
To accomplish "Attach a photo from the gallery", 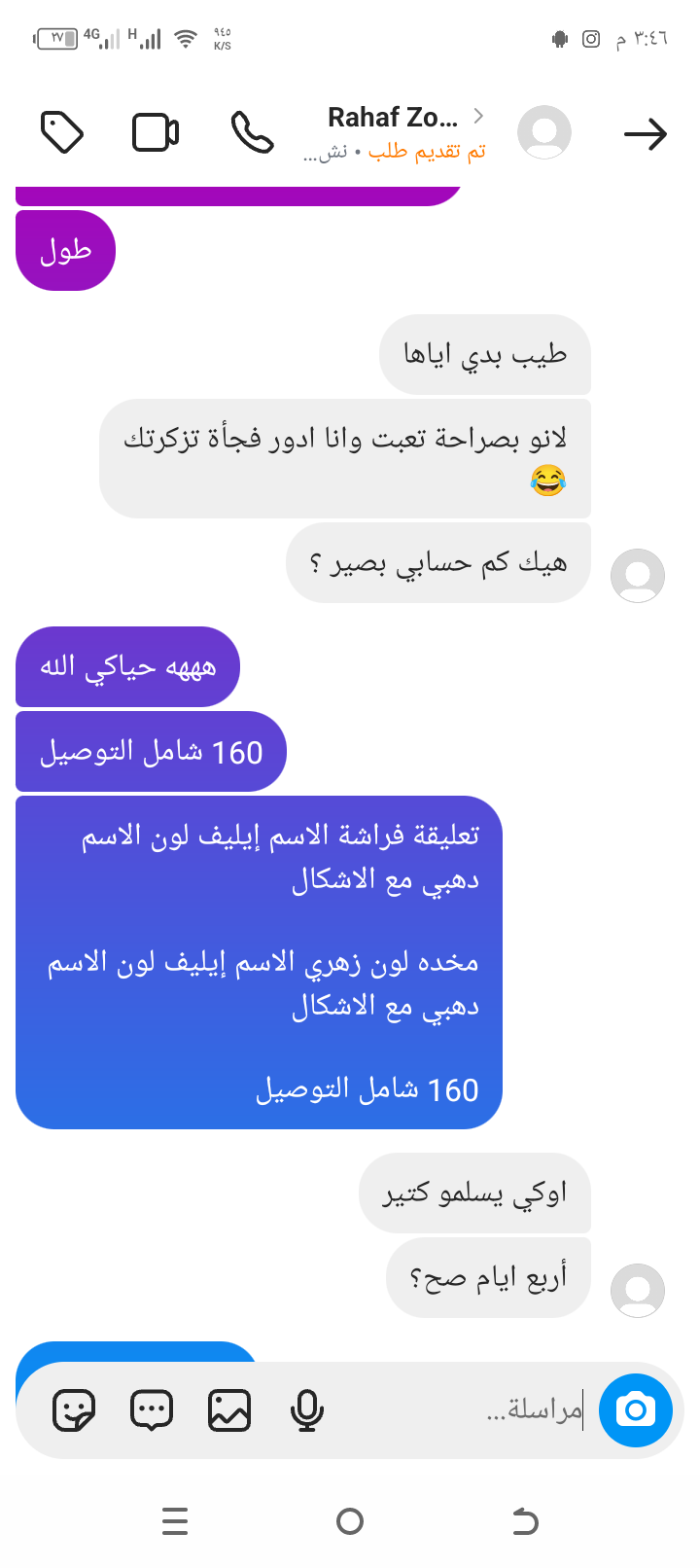I will (229, 1409).
